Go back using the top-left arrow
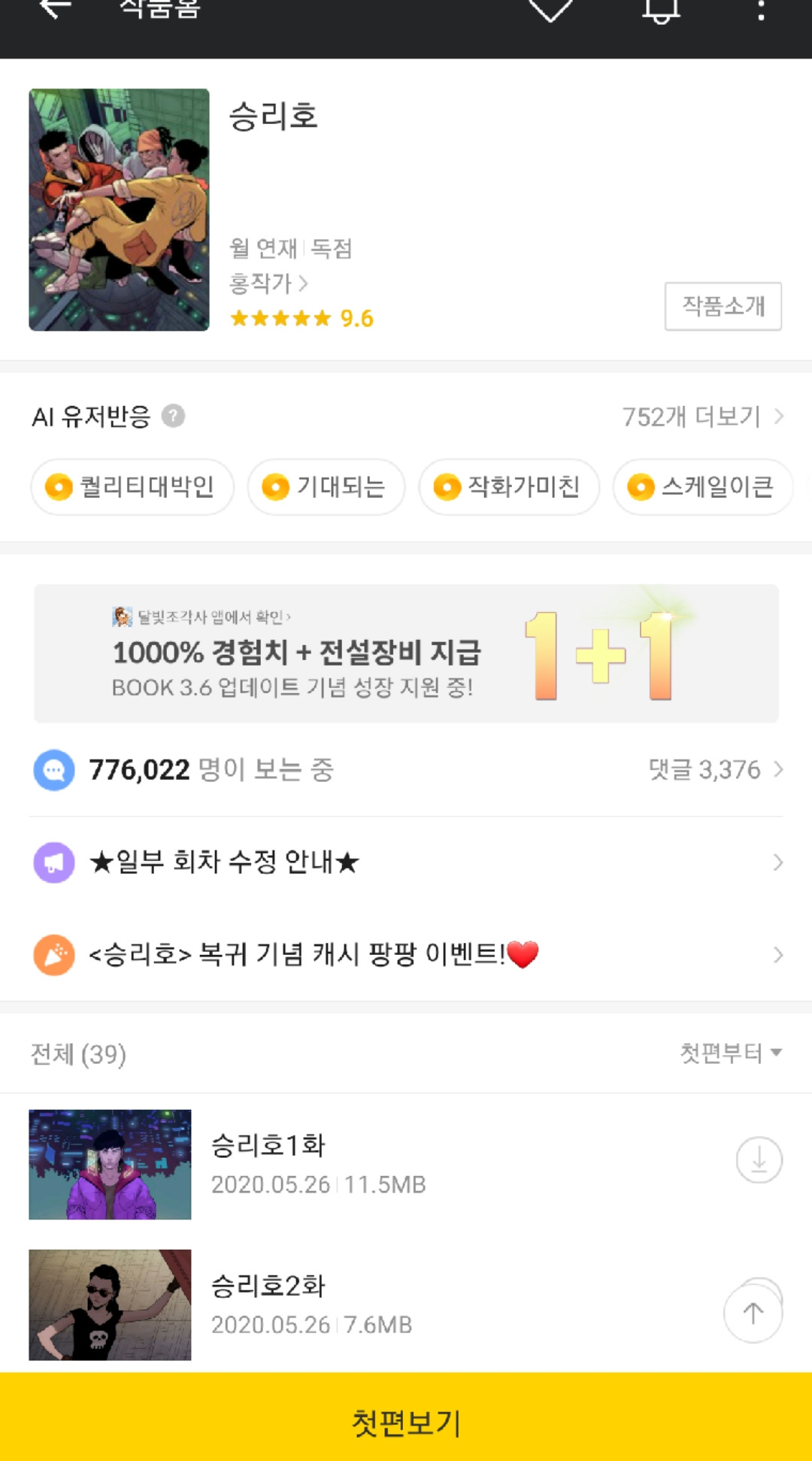The width and height of the screenshot is (812, 1461). (55, 9)
